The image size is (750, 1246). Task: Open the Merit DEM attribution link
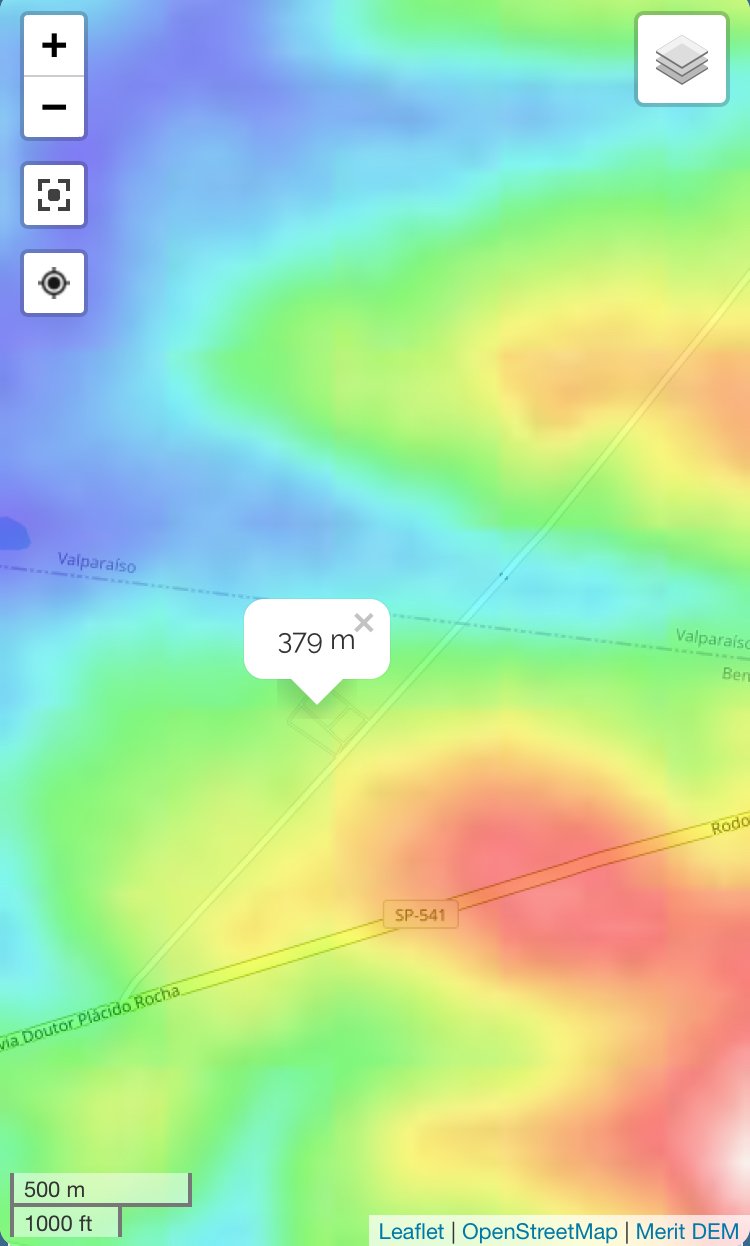[x=688, y=1232]
